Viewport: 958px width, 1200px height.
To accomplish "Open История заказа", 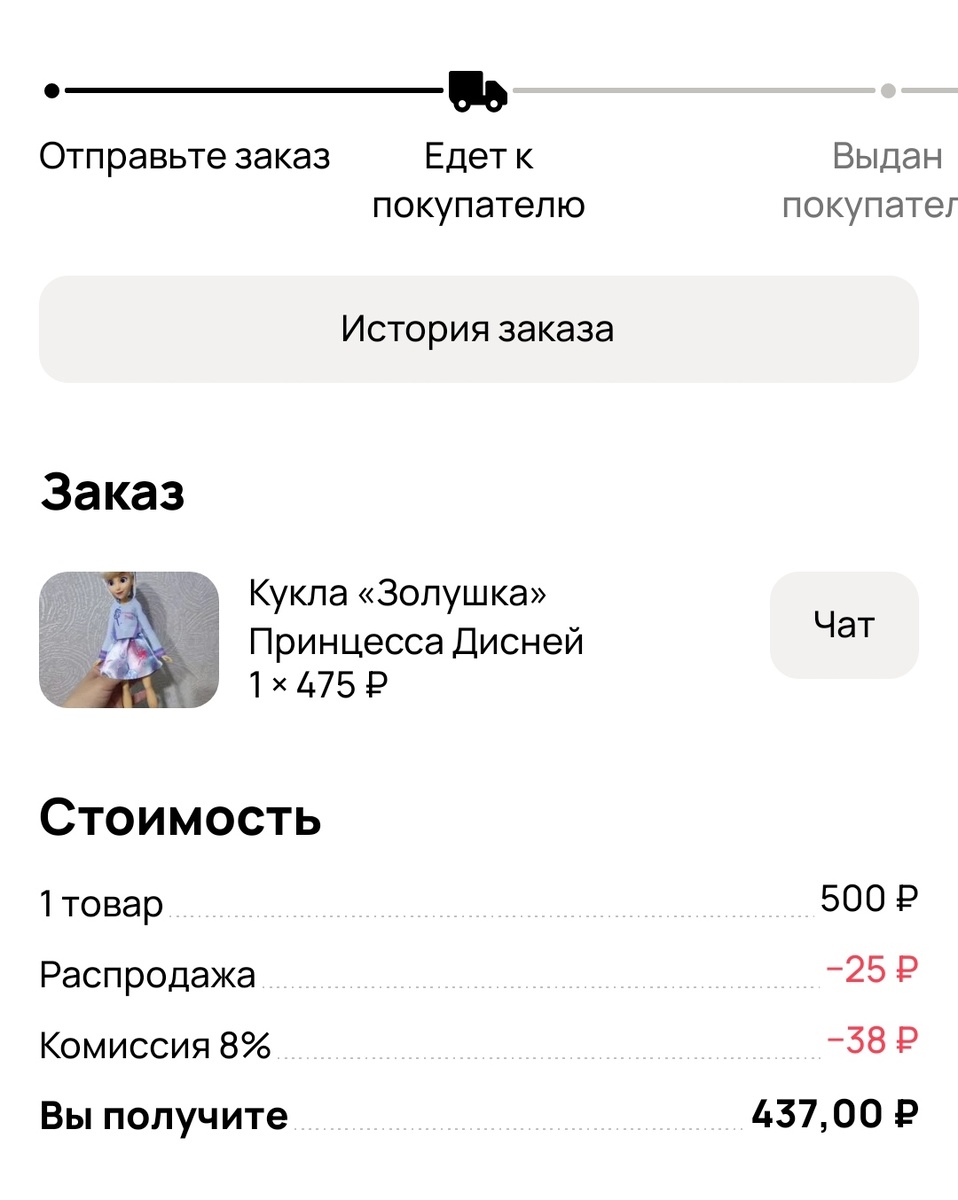I will pyautogui.click(x=478, y=328).
